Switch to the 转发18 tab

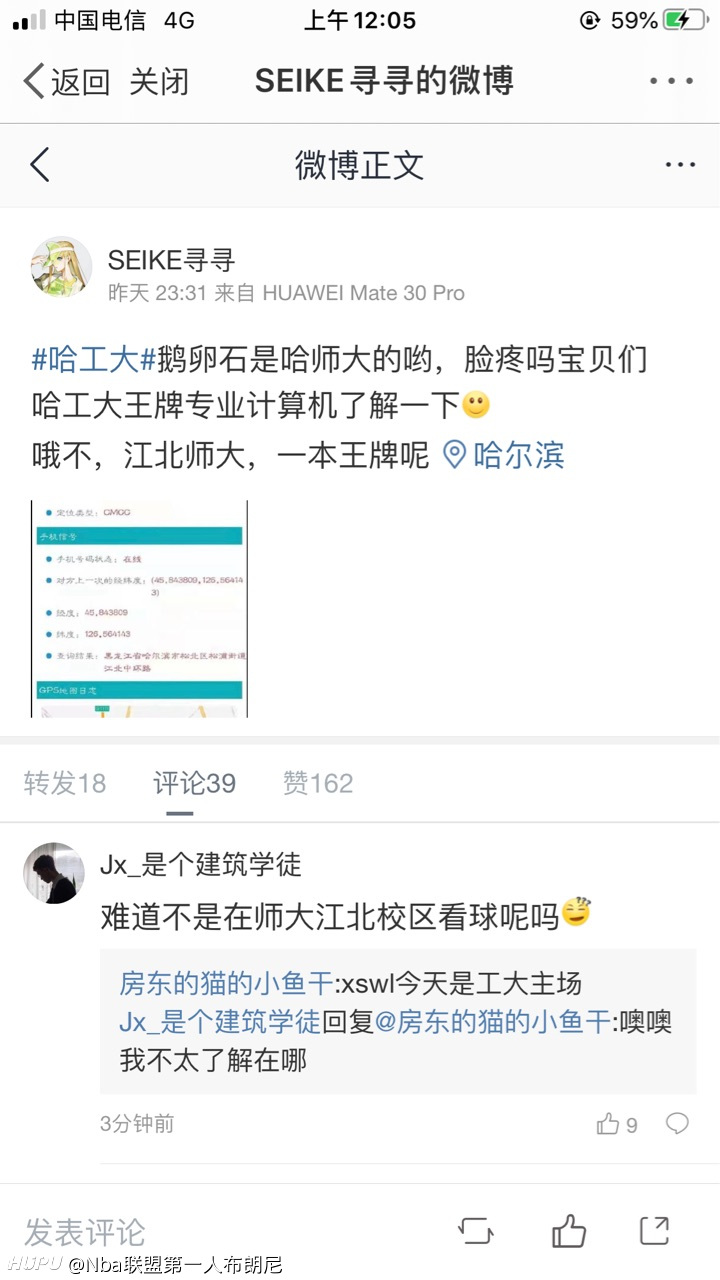point(65,783)
